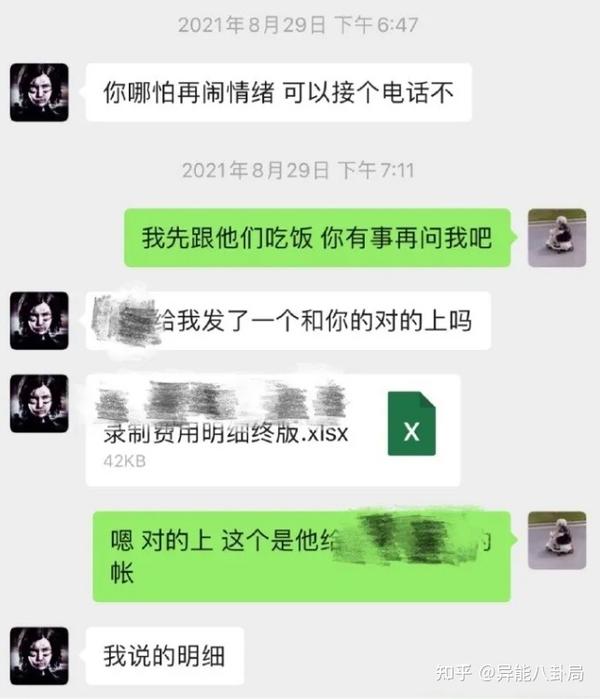
Task: Tap the avatar beside 嗯 对的上 message
Action: point(556,541)
